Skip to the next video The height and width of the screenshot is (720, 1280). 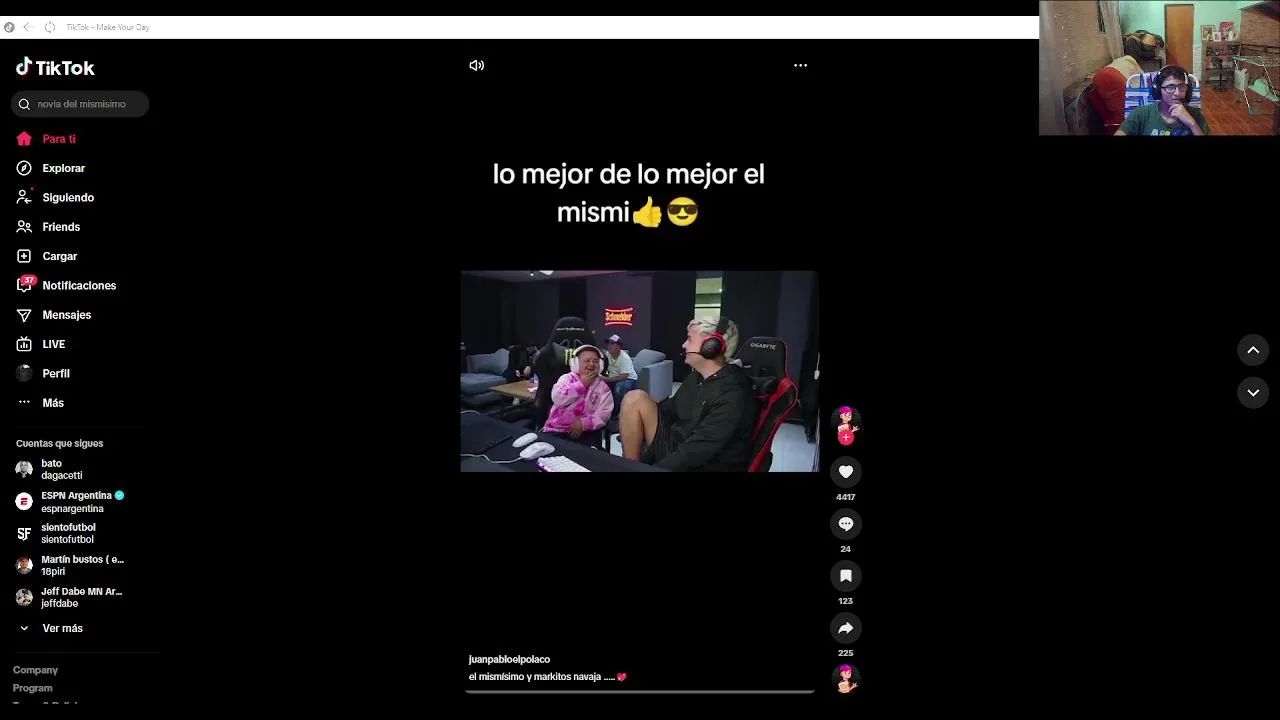click(x=1253, y=393)
